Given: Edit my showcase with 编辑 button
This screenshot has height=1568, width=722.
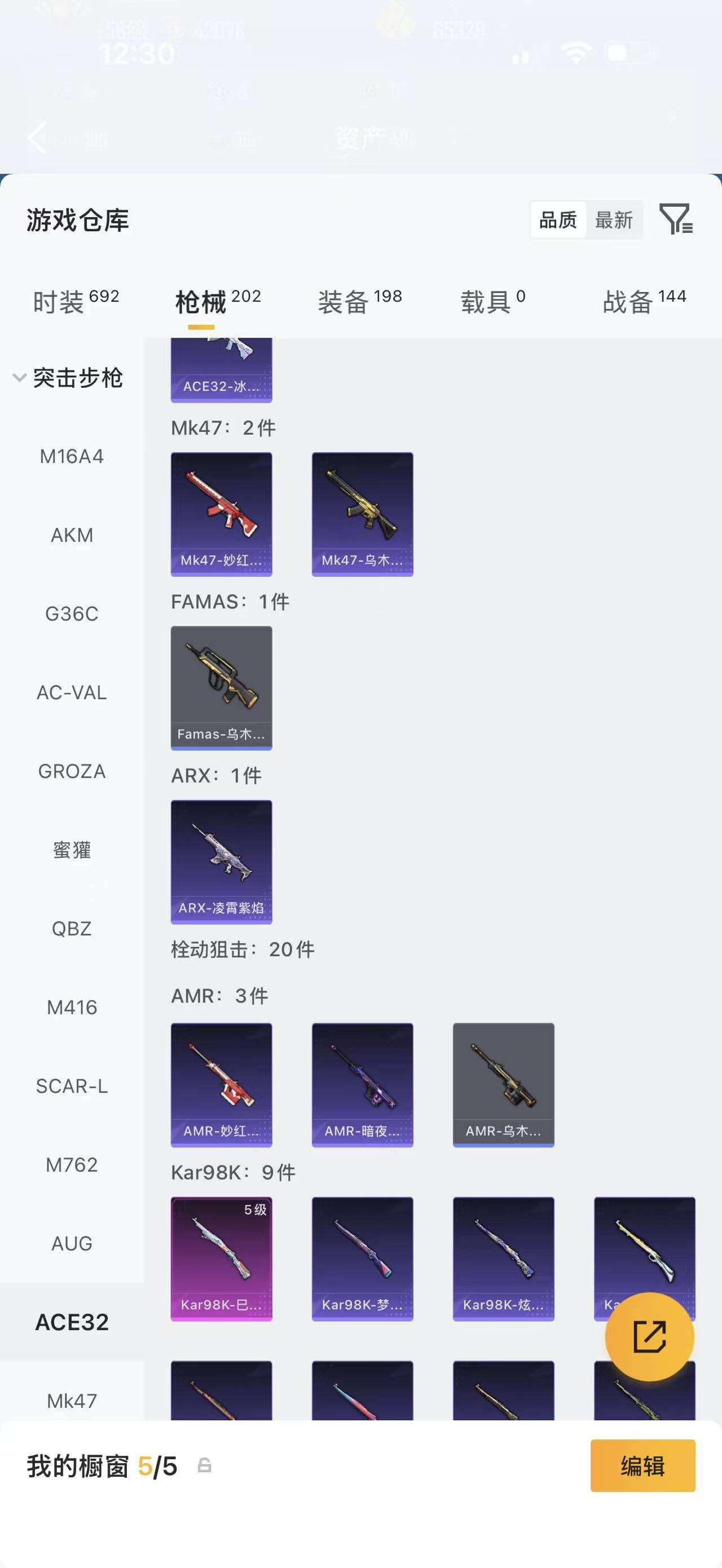Looking at the screenshot, I should click(x=642, y=1466).
